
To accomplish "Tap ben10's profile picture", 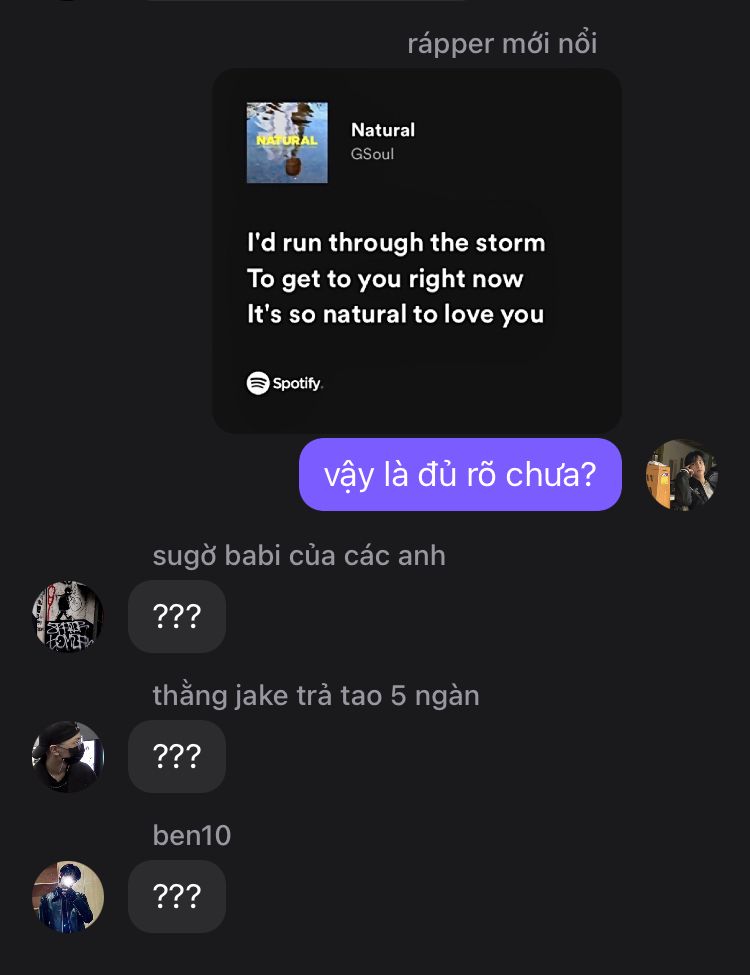I will click(68, 896).
